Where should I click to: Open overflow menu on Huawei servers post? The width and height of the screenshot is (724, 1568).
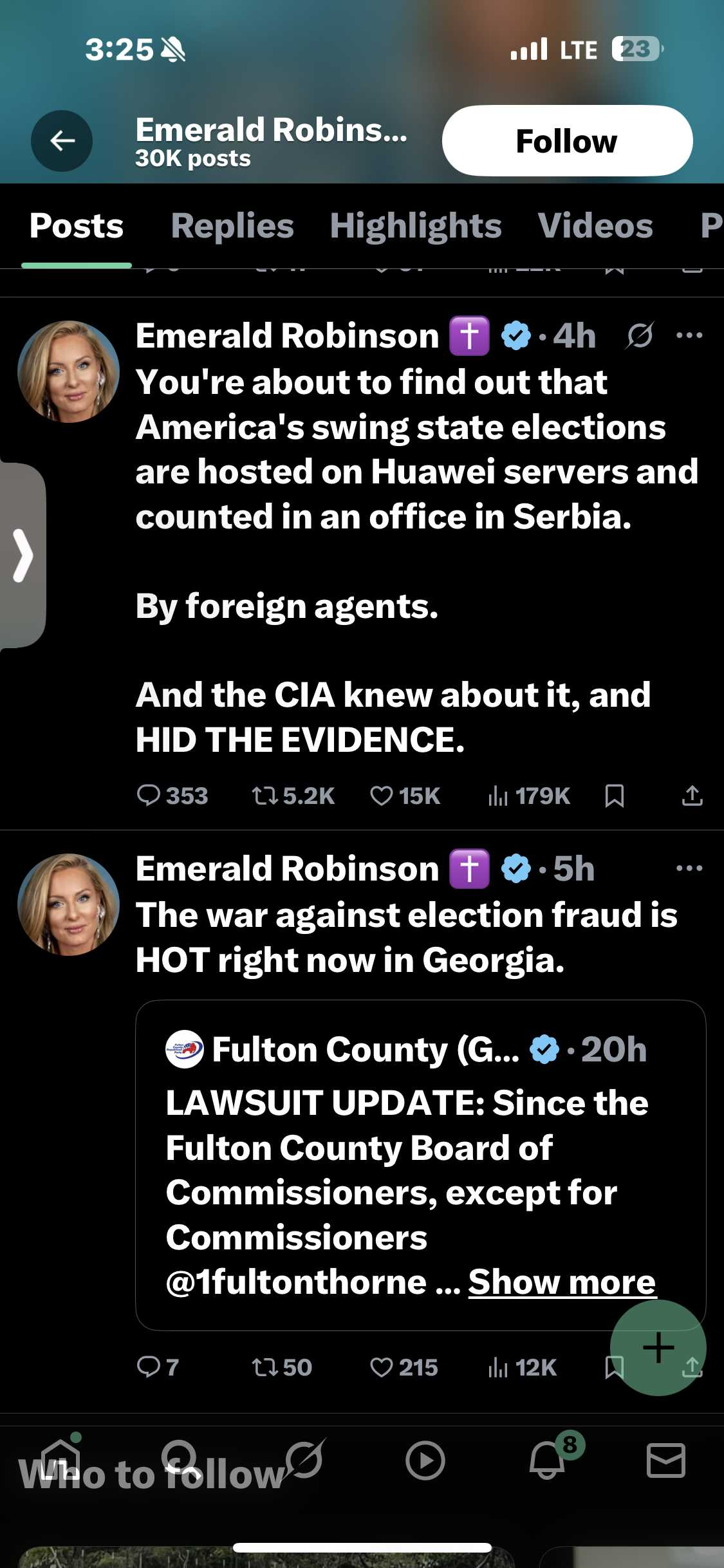coord(689,335)
